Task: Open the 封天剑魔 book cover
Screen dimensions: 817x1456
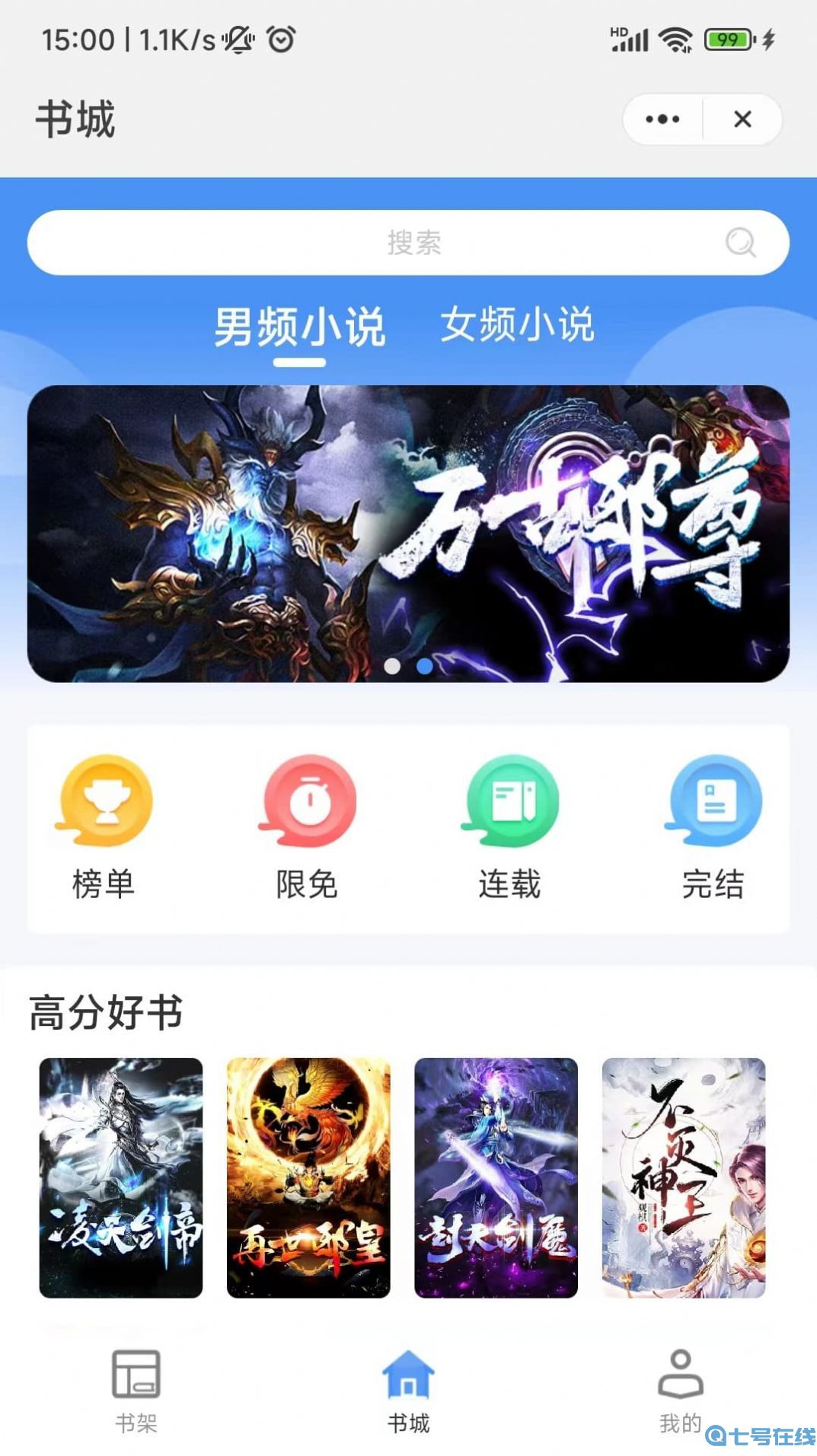Action: pyautogui.click(x=497, y=1176)
